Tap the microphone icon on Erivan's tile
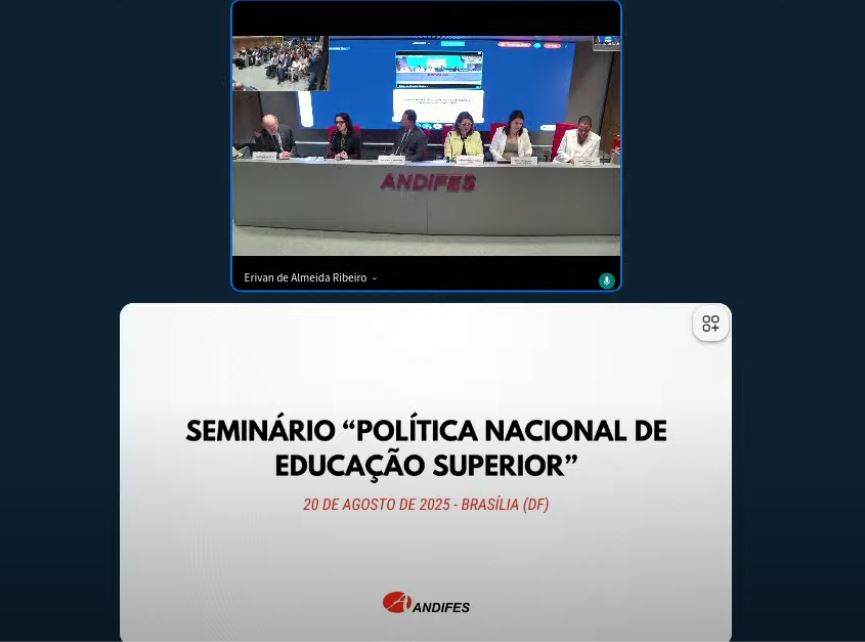This screenshot has width=865, height=642. [x=606, y=281]
